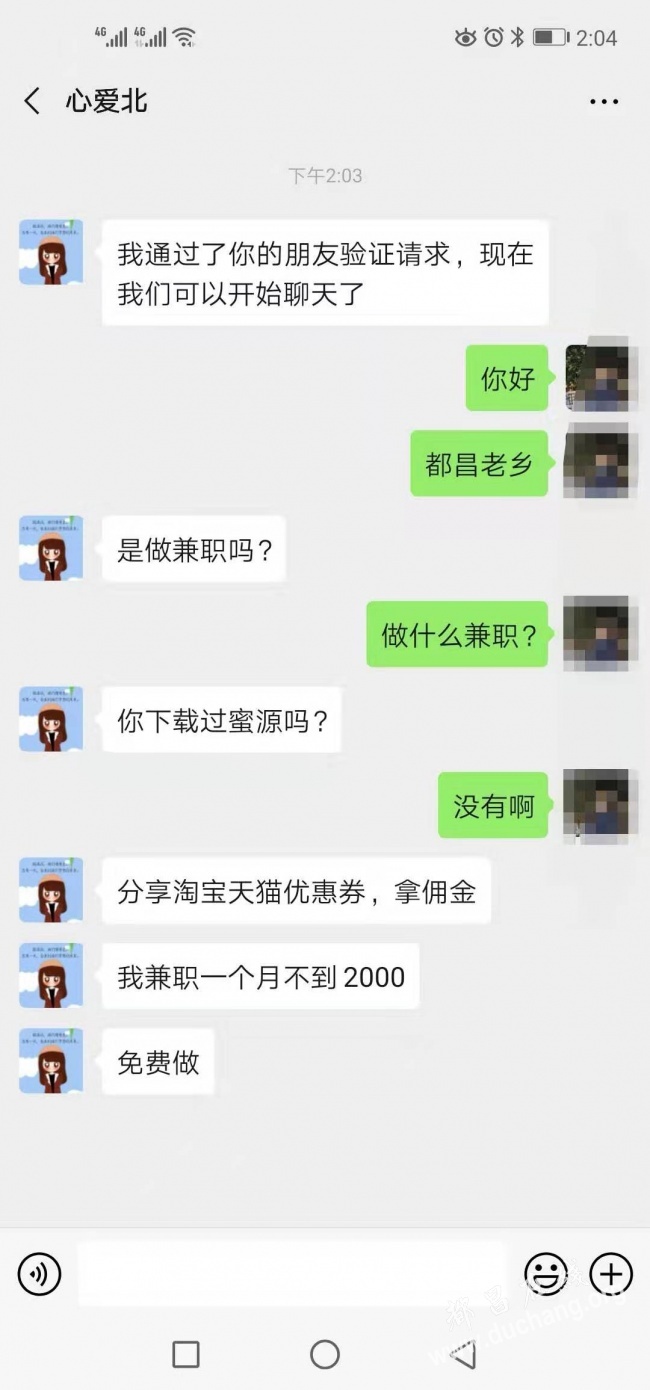Tap the system home button

(x=325, y=1354)
